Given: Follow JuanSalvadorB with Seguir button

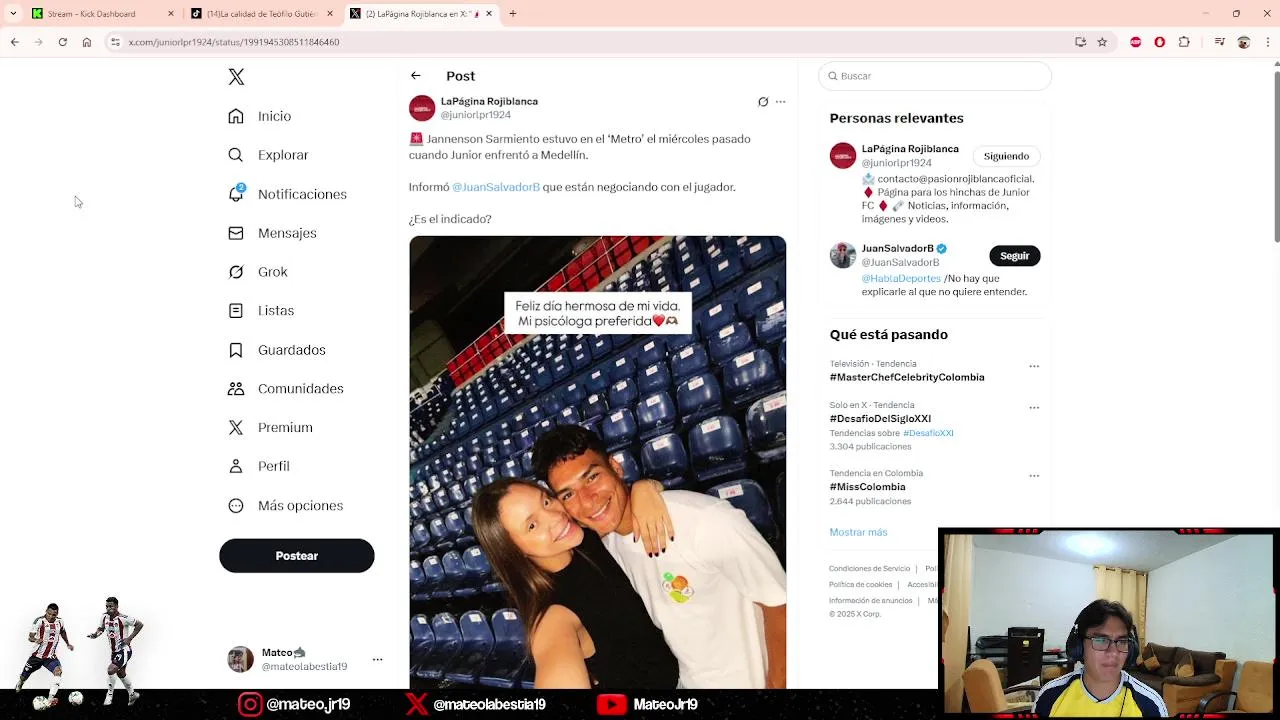Looking at the screenshot, I should click(x=1014, y=256).
